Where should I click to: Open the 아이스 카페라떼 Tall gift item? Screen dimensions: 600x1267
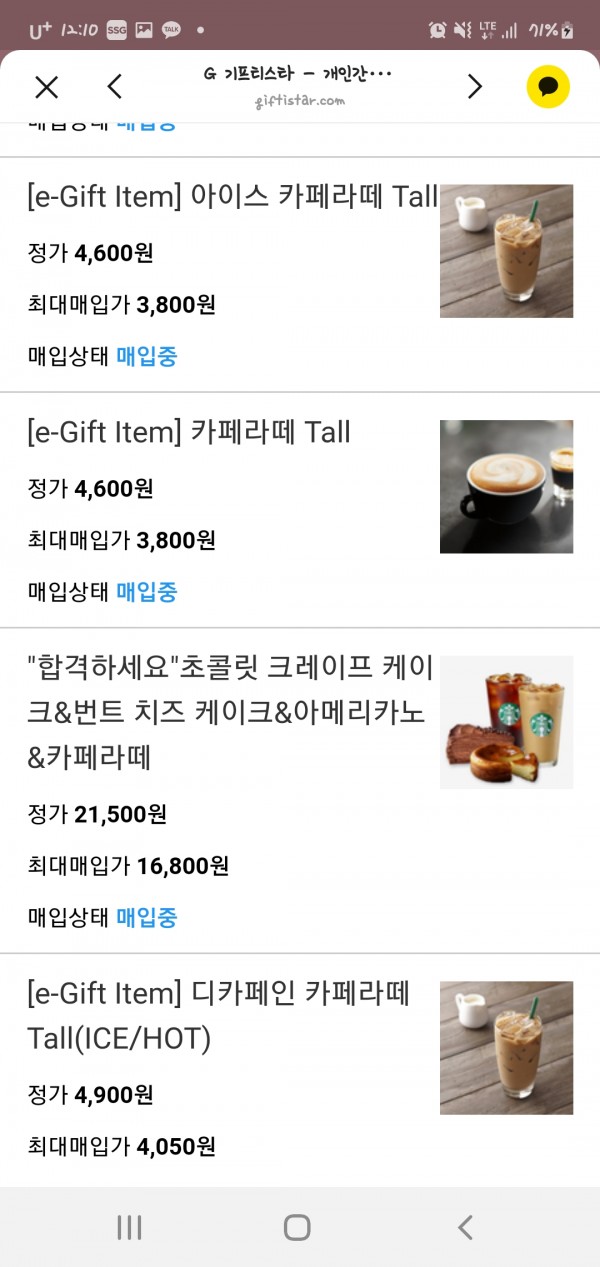232,196
